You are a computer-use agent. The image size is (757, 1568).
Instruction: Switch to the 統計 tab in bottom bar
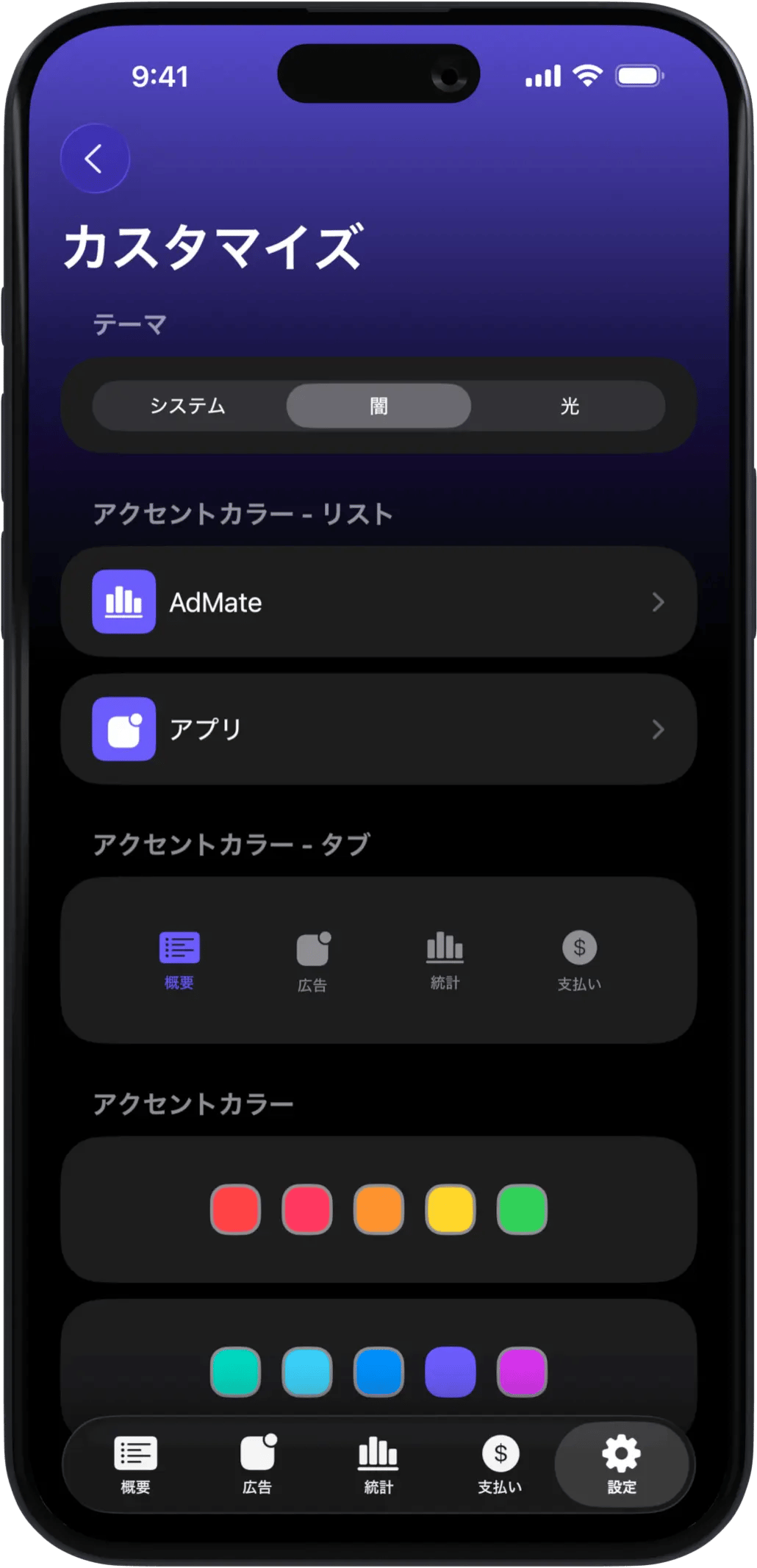click(378, 1464)
